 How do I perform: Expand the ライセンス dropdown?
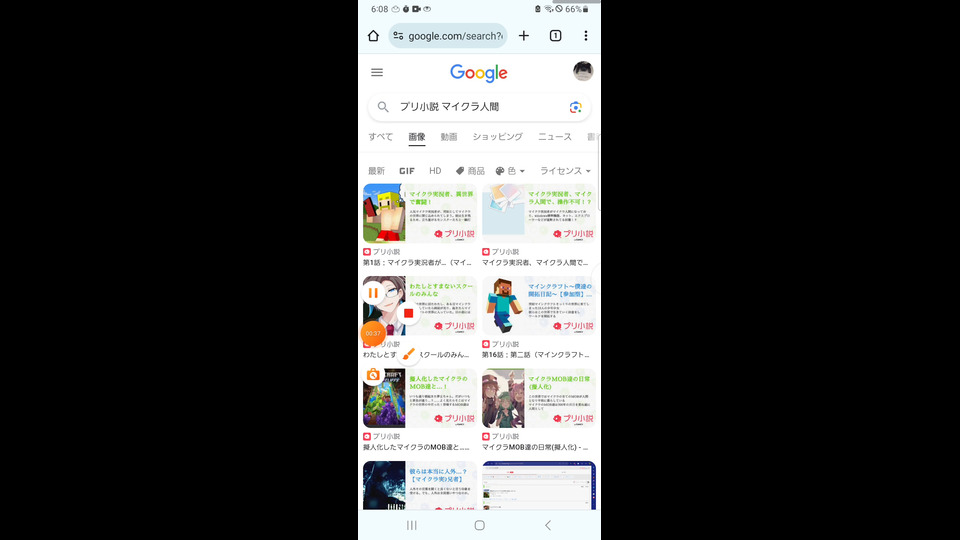pos(565,171)
